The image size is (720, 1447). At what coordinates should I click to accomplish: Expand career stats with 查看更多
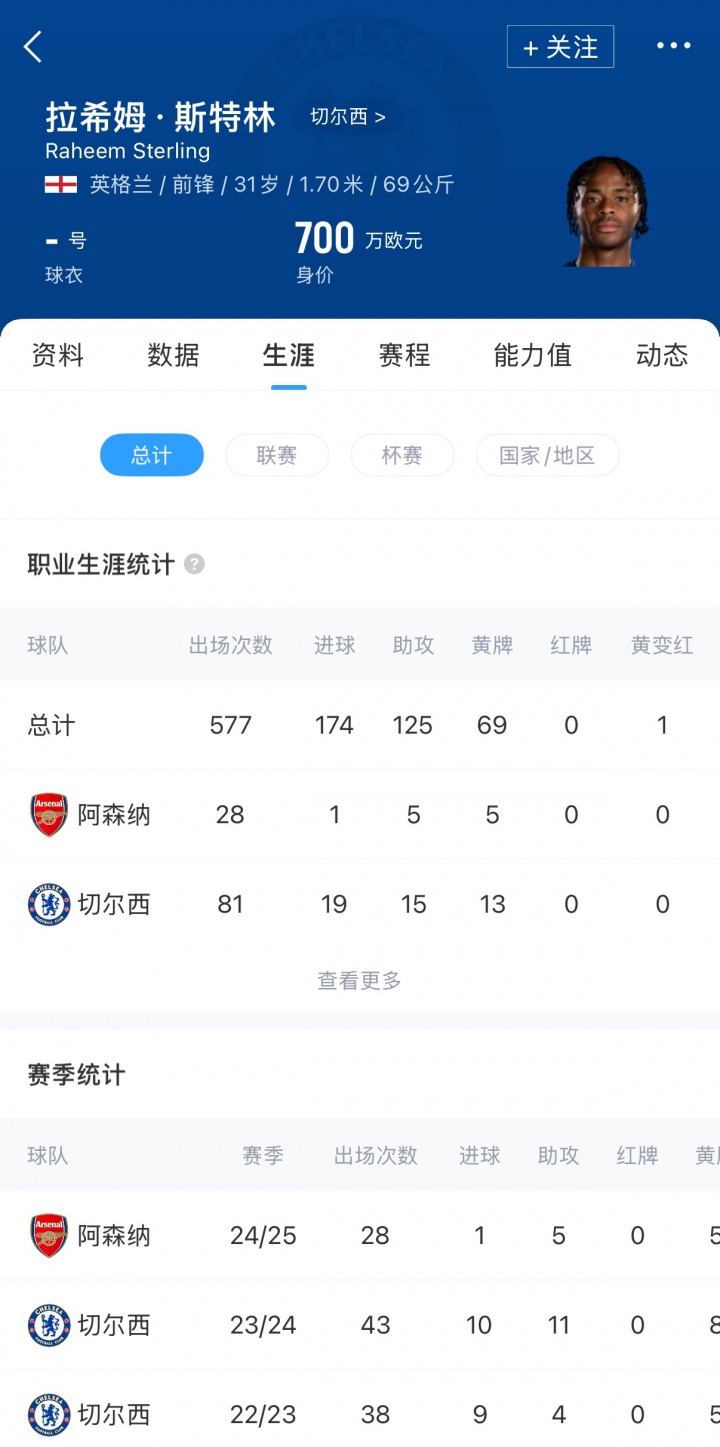358,981
